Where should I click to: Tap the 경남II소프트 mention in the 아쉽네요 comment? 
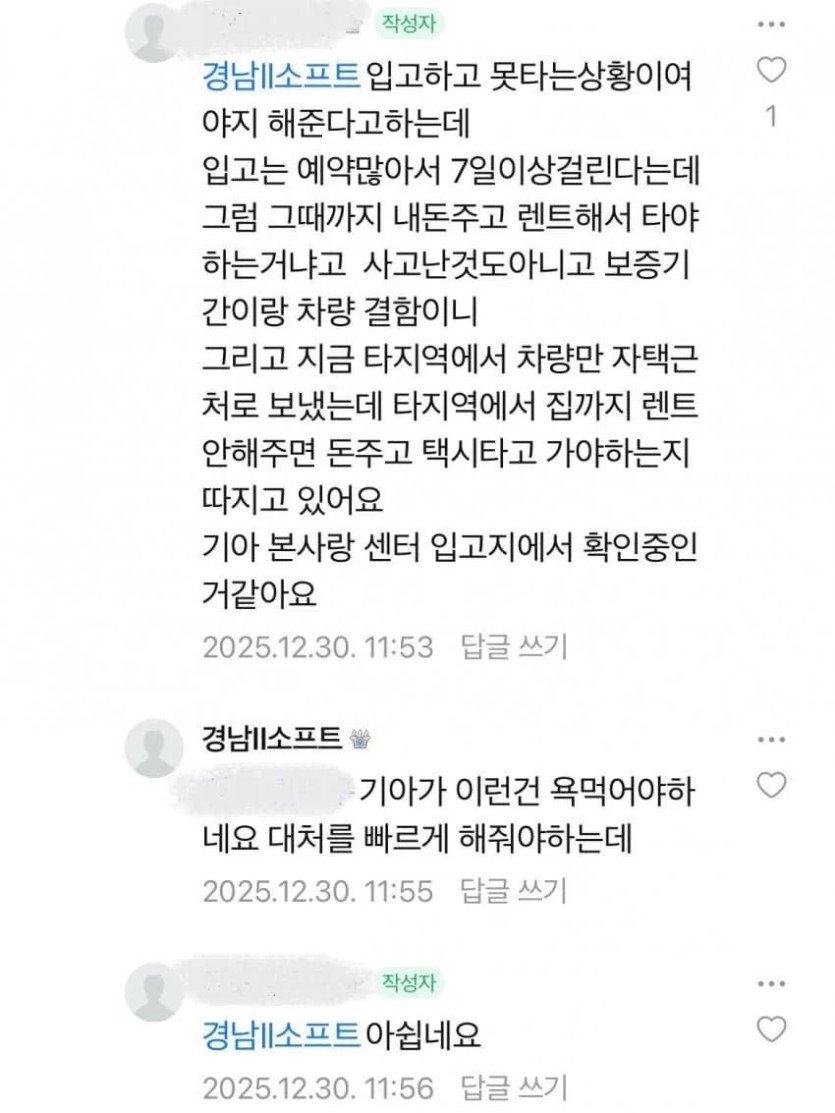(x=280, y=1033)
